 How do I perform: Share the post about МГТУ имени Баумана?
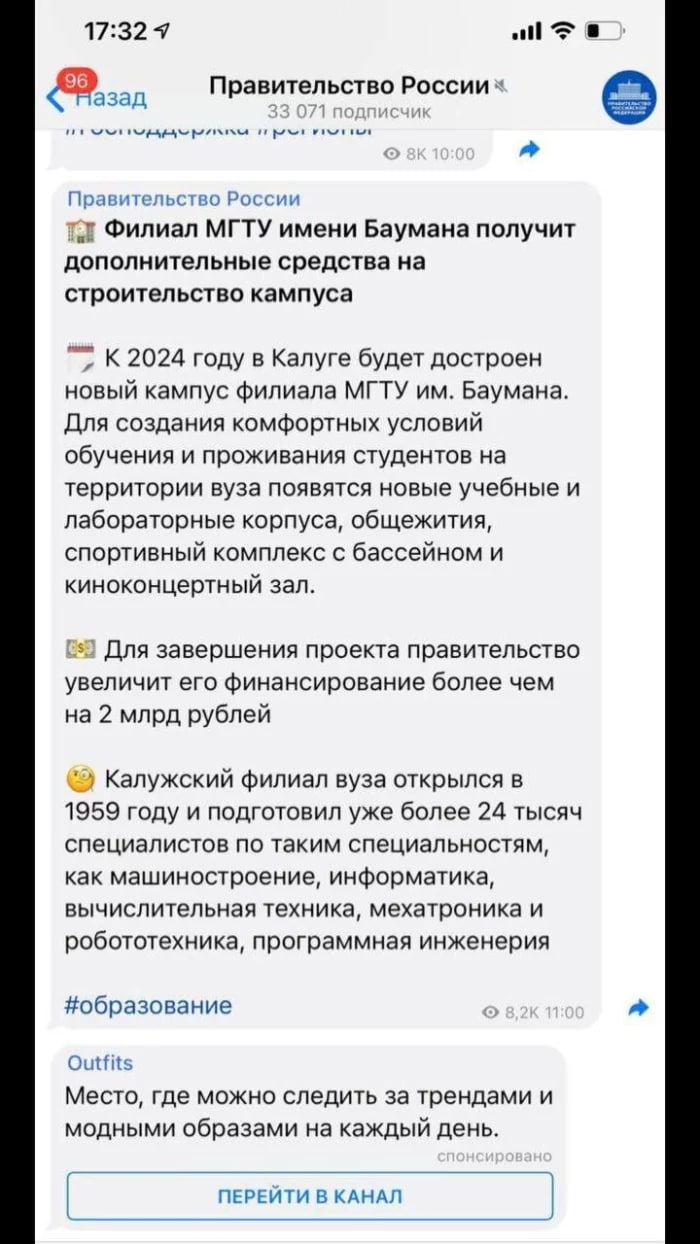tap(638, 1009)
